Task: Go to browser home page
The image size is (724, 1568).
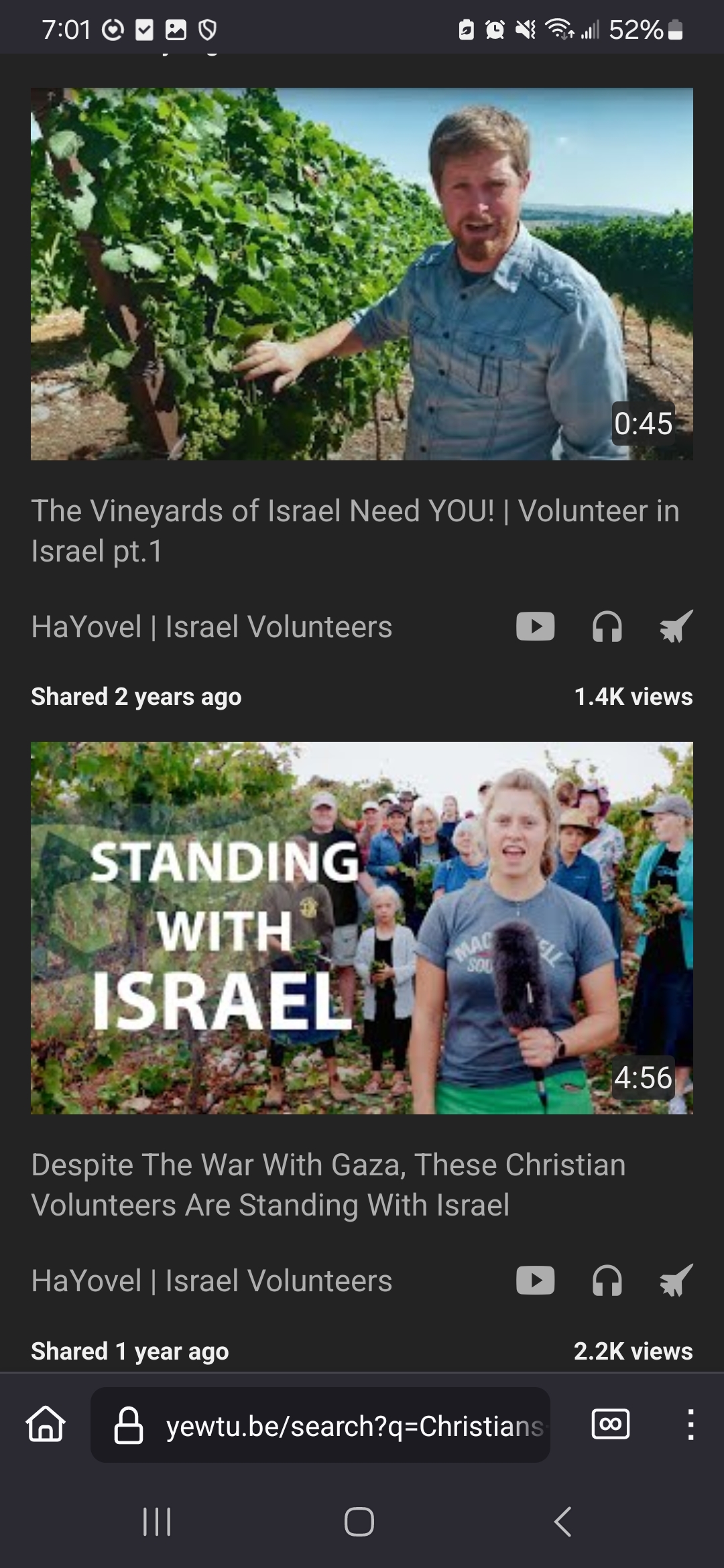Action: pyautogui.click(x=46, y=1425)
